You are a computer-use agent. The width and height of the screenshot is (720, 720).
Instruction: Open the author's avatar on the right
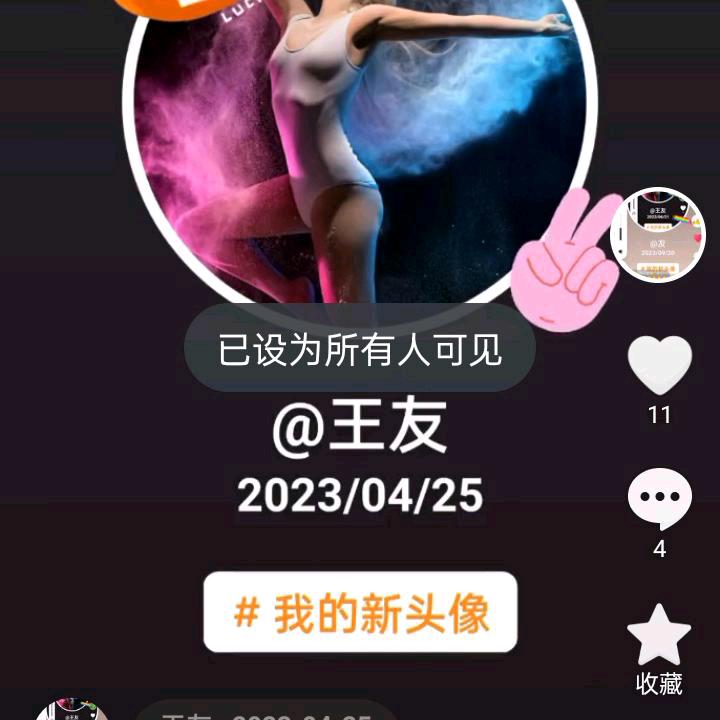click(x=658, y=236)
